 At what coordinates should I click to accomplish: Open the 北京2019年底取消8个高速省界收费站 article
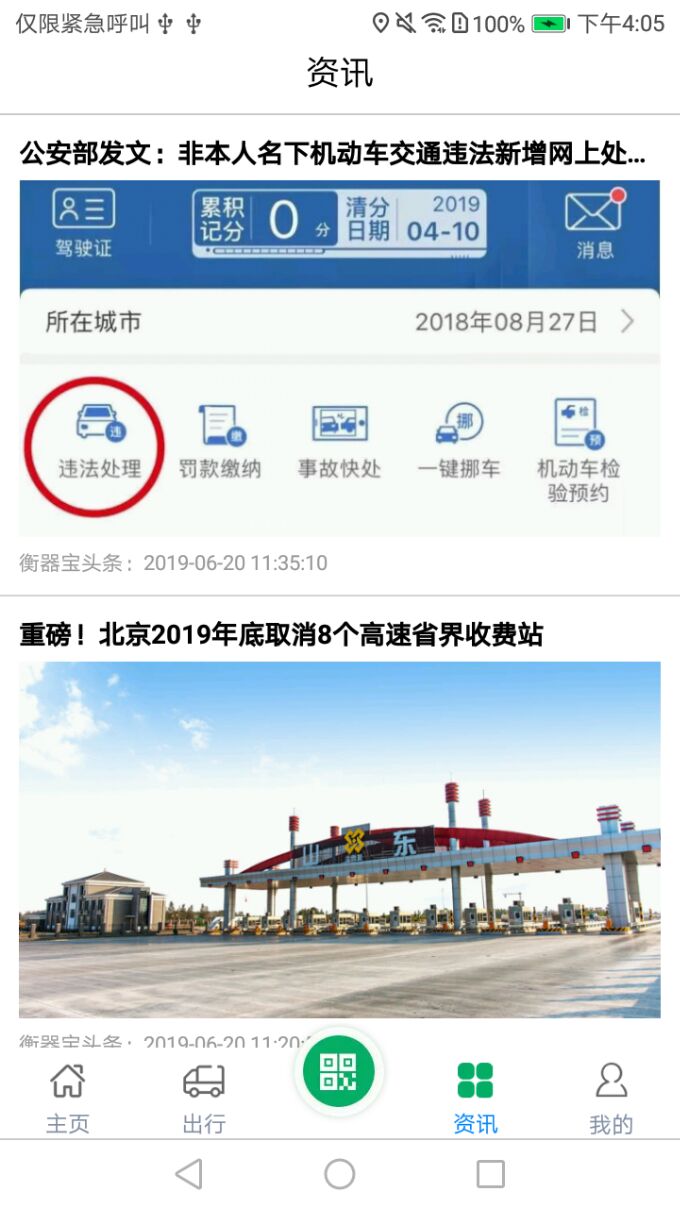tap(281, 635)
